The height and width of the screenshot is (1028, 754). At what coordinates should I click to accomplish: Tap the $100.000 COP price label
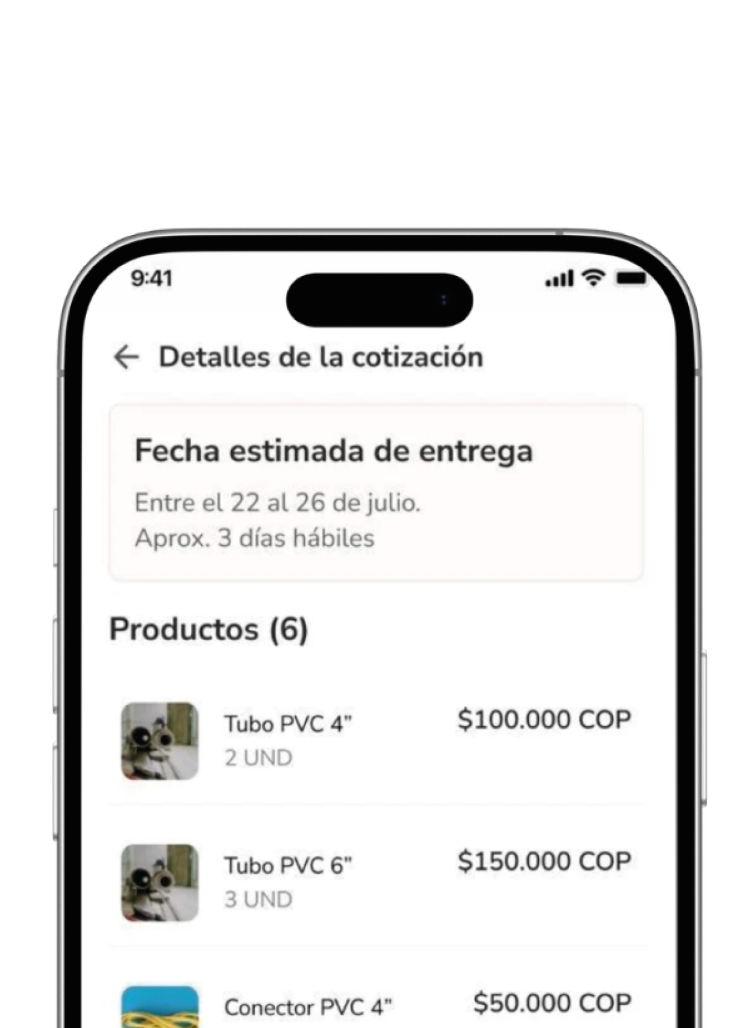pyautogui.click(x=544, y=720)
